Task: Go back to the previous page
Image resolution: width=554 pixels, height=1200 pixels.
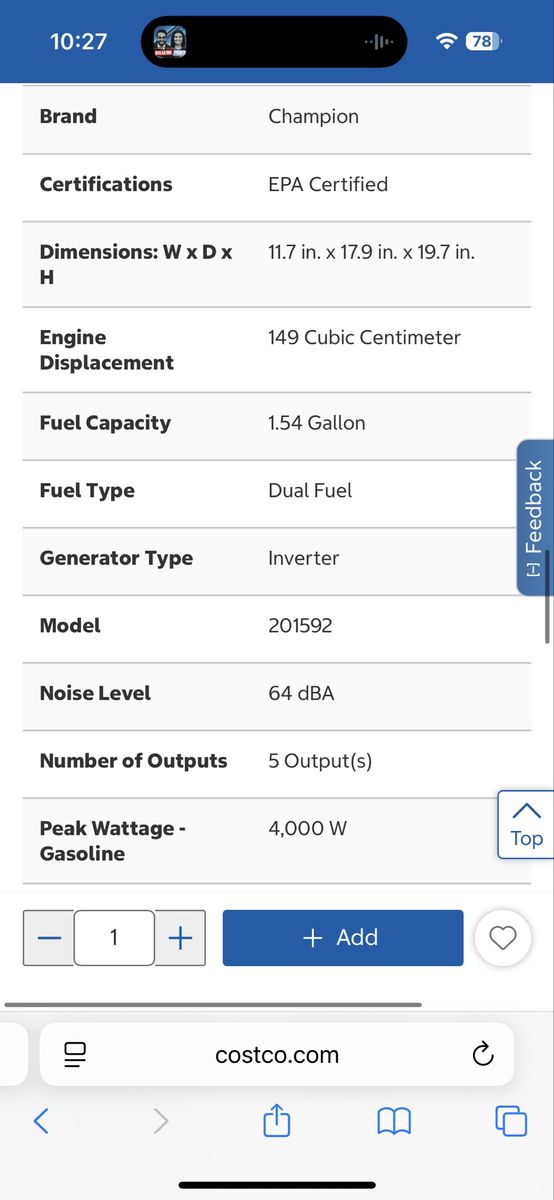Action: click(x=41, y=1121)
